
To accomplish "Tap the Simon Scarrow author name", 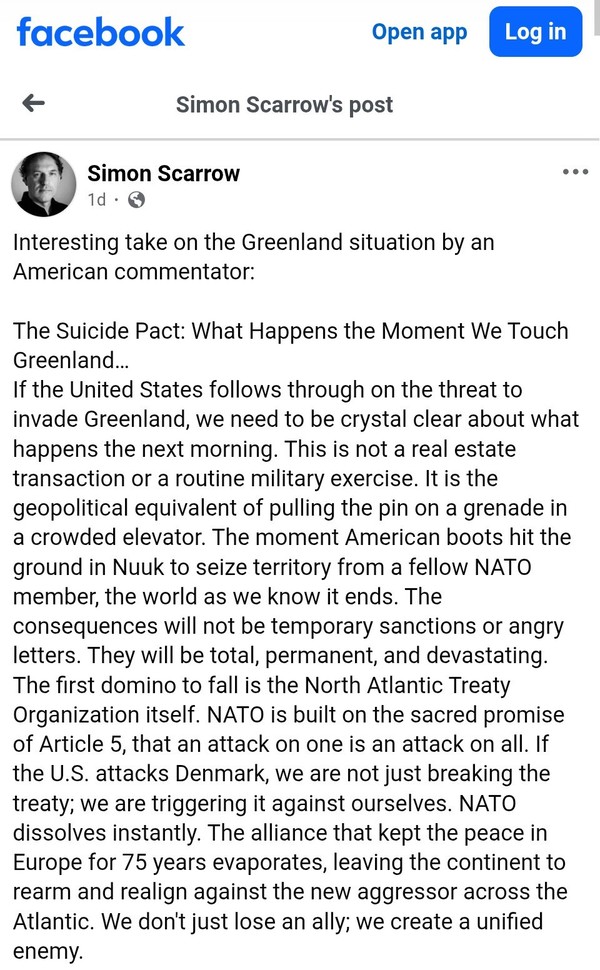I will tap(163, 173).
